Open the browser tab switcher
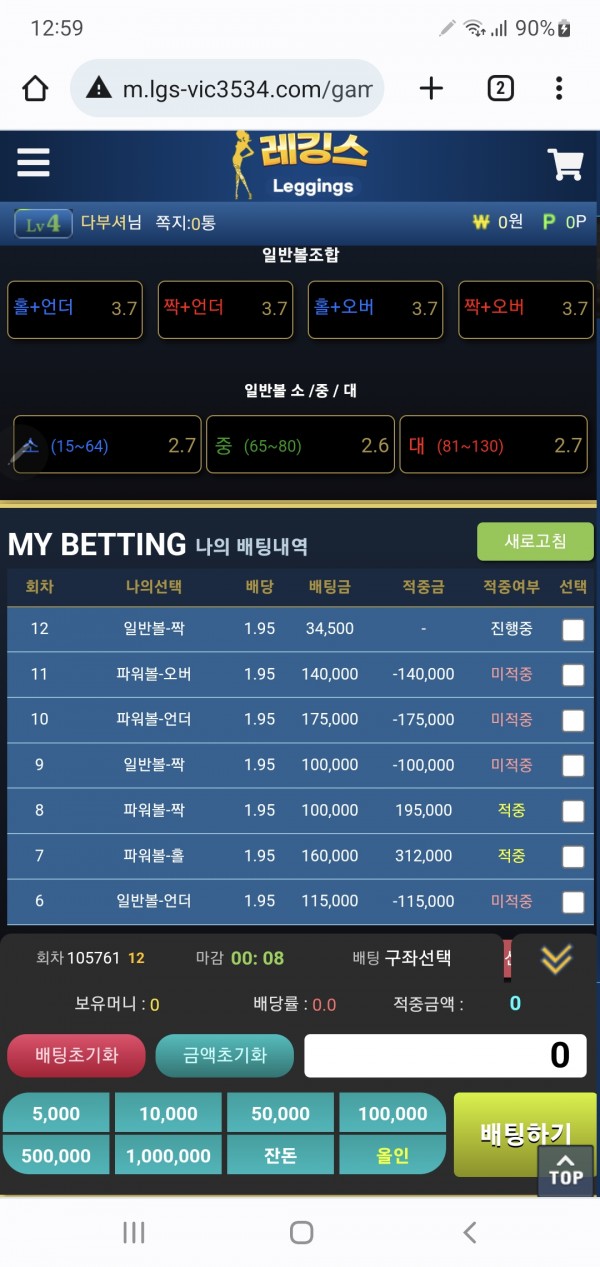 [500, 89]
